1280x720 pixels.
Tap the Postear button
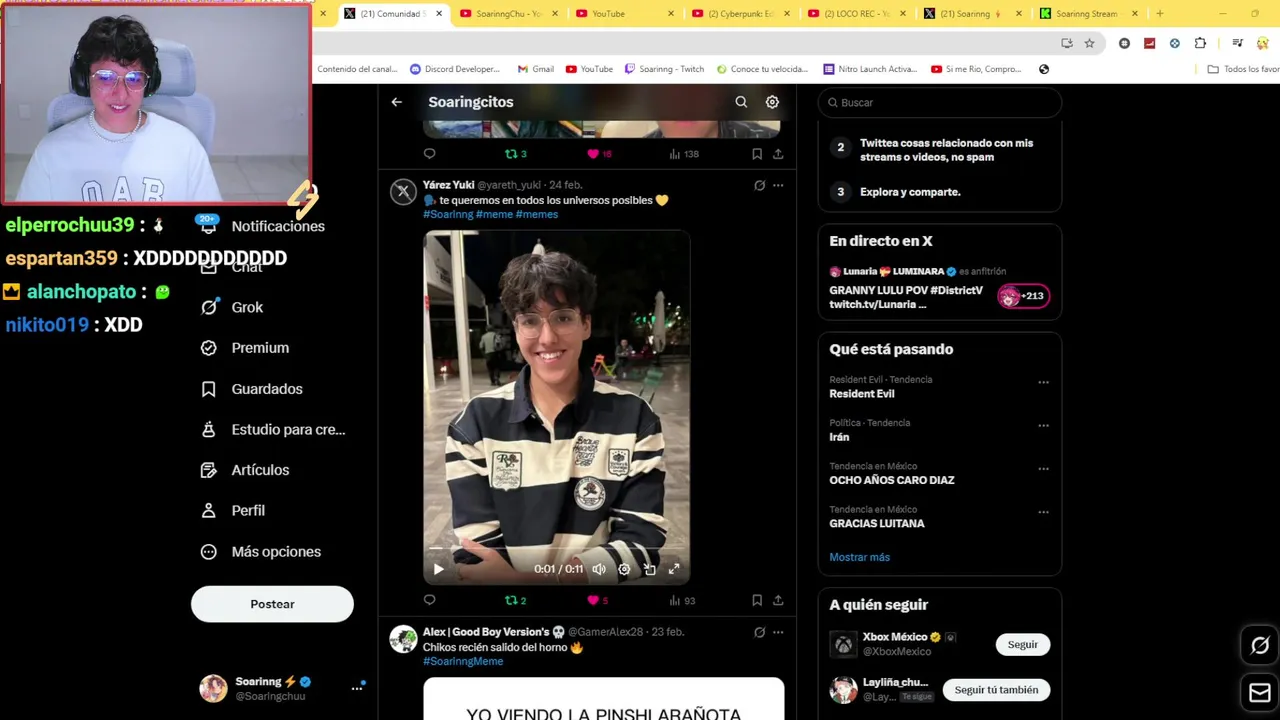[272, 604]
